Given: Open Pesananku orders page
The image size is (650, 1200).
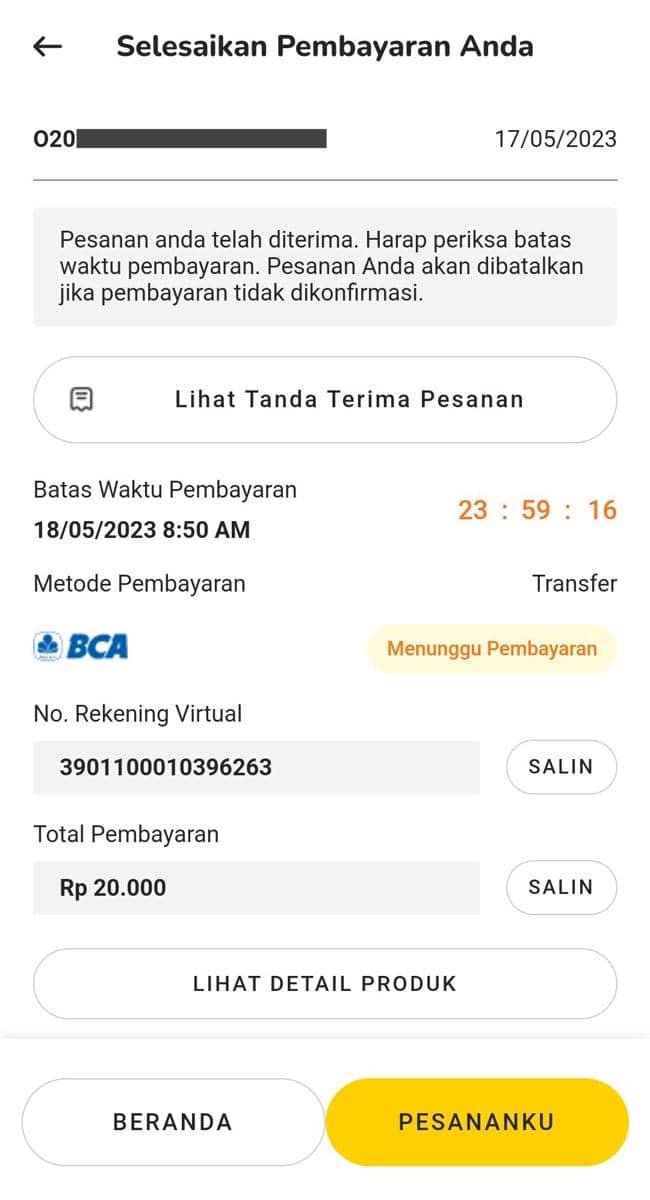Looking at the screenshot, I should click(x=476, y=1122).
